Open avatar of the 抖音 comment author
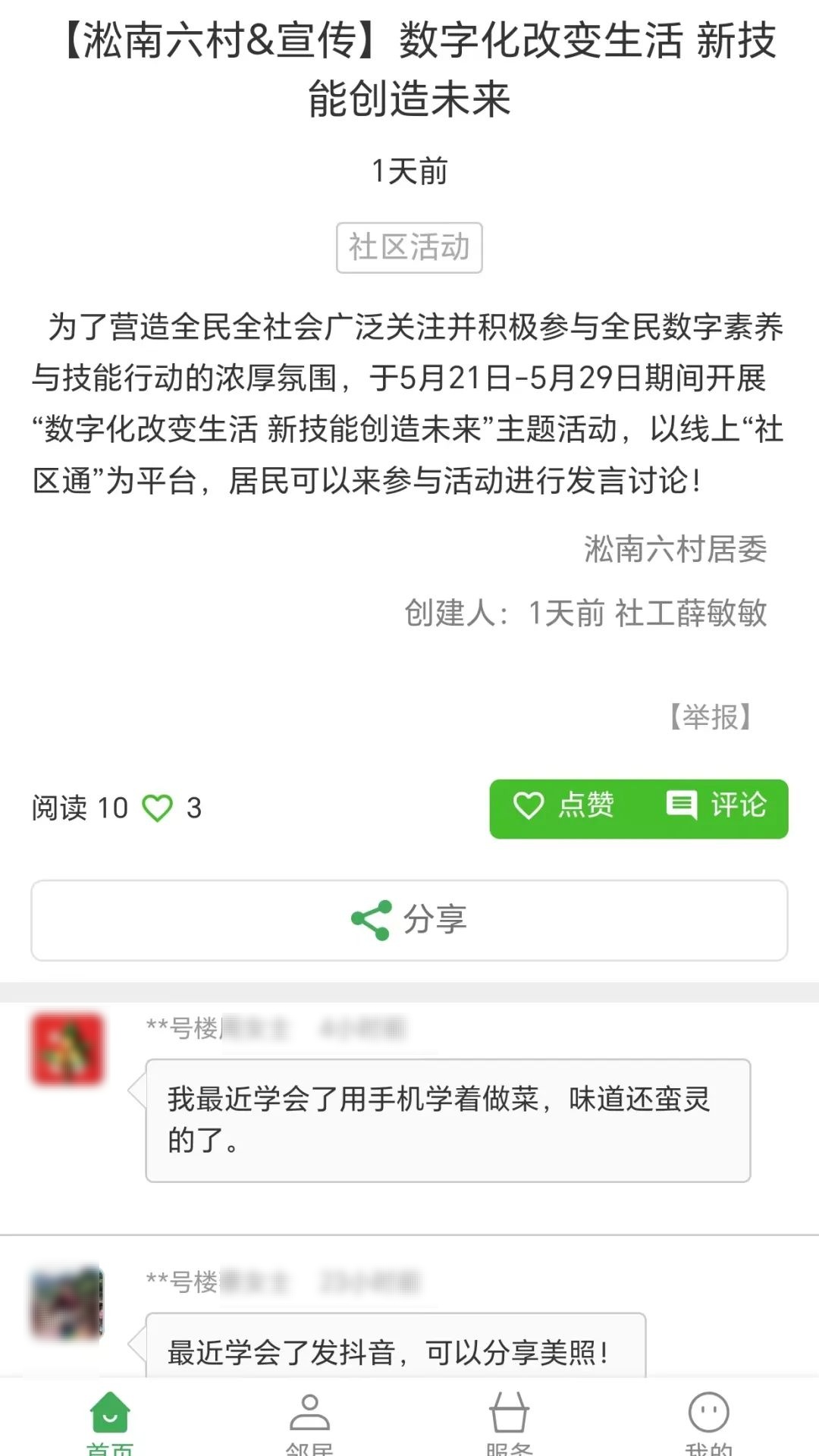The width and height of the screenshot is (819, 1456). click(x=67, y=1303)
